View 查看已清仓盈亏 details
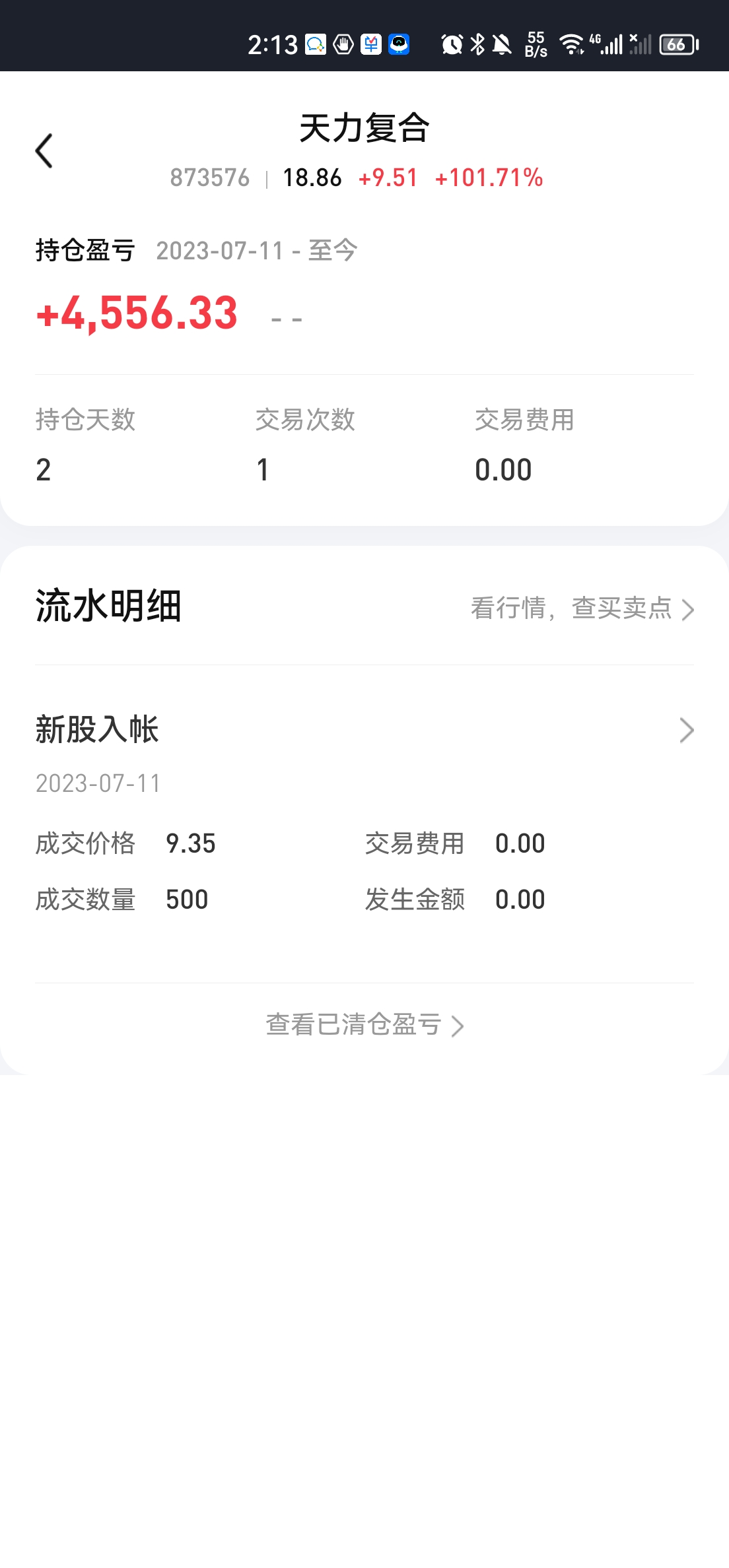 [364, 1025]
